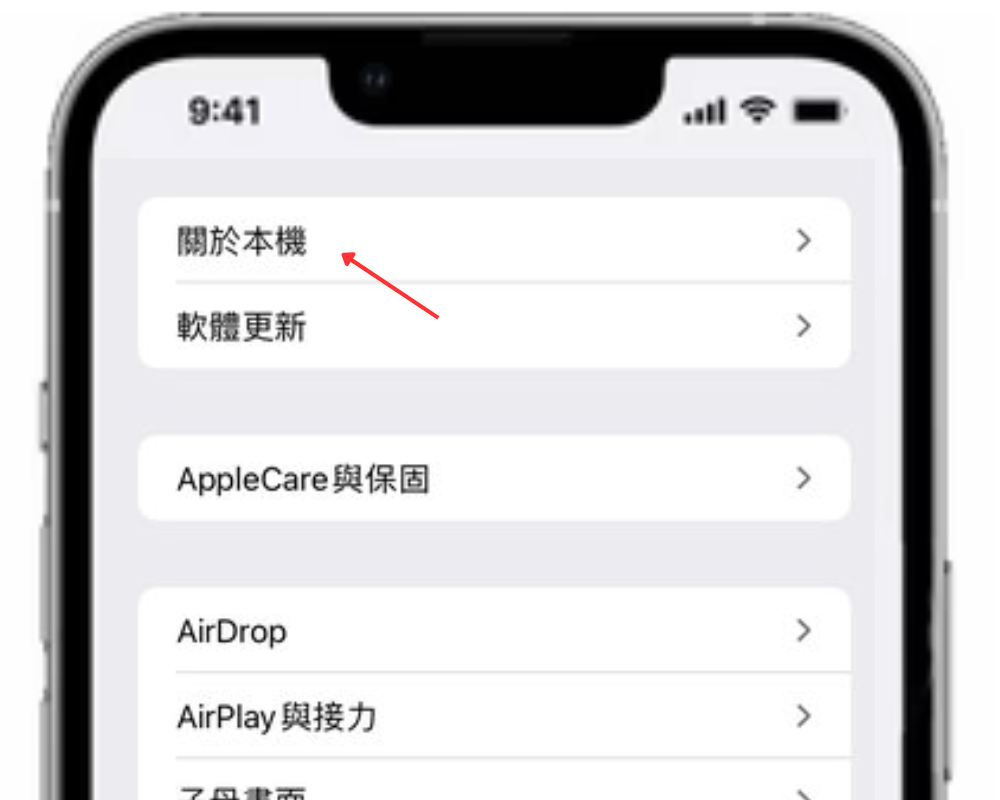Open AirPlay與接力 settings
Screen dimensions: 1000x800
(493, 716)
